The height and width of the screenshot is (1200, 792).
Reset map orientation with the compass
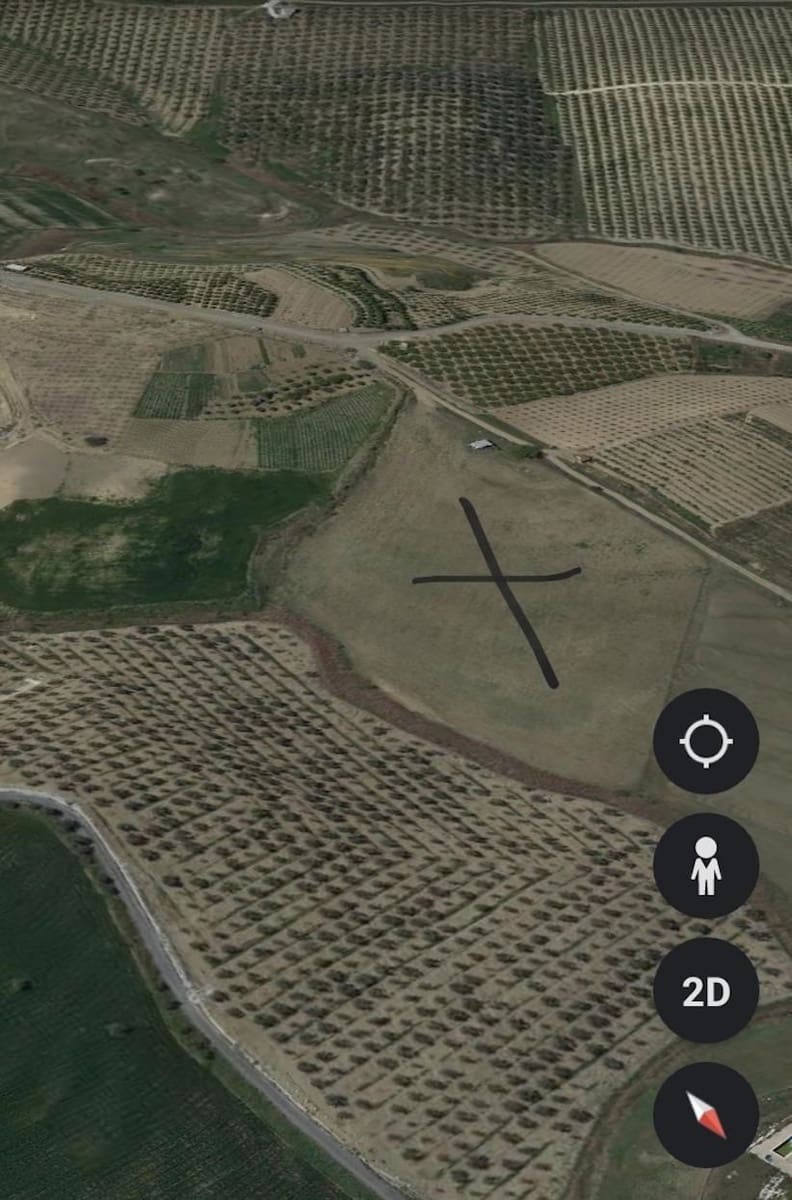(705, 1115)
